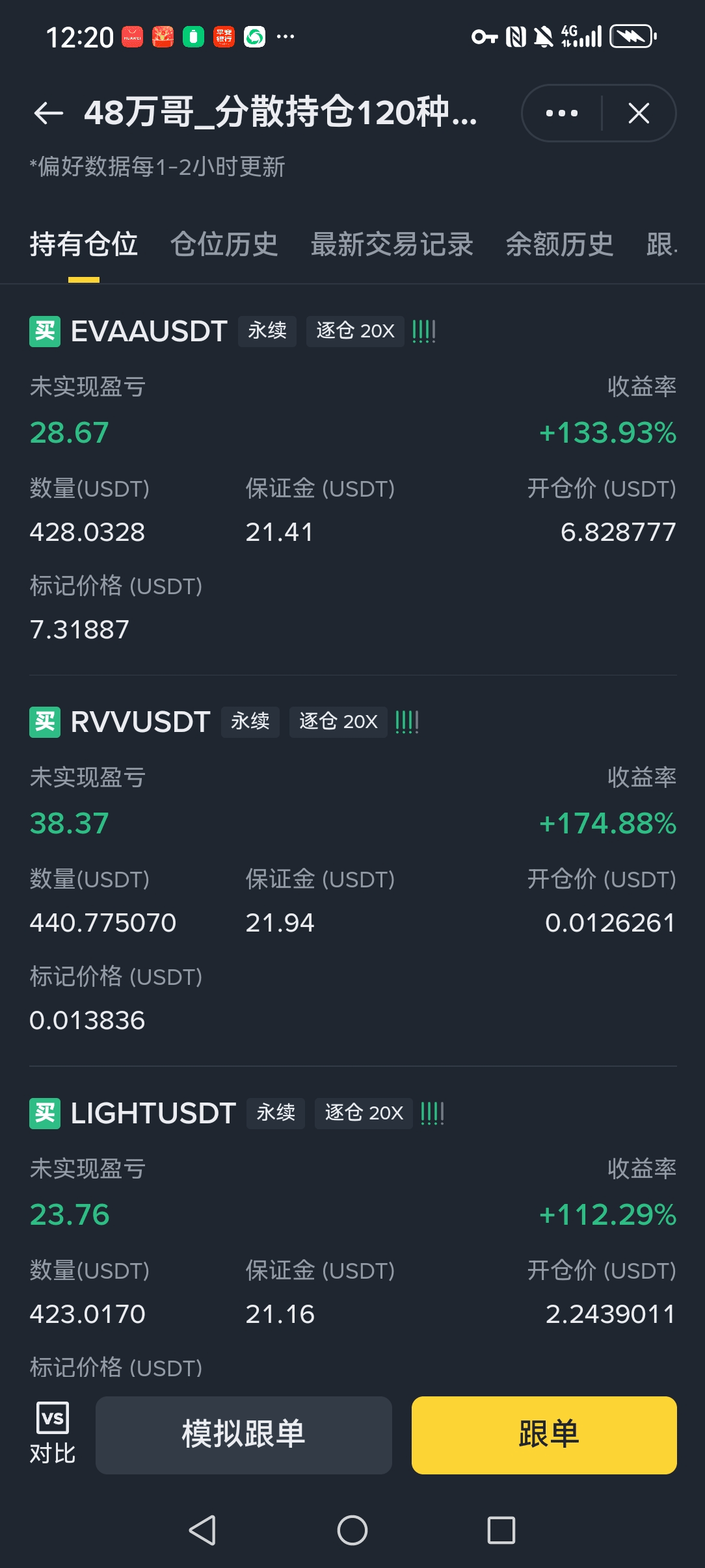This screenshot has height=1568, width=705.
Task: Tap the 对比 compare button
Action: click(53, 1435)
